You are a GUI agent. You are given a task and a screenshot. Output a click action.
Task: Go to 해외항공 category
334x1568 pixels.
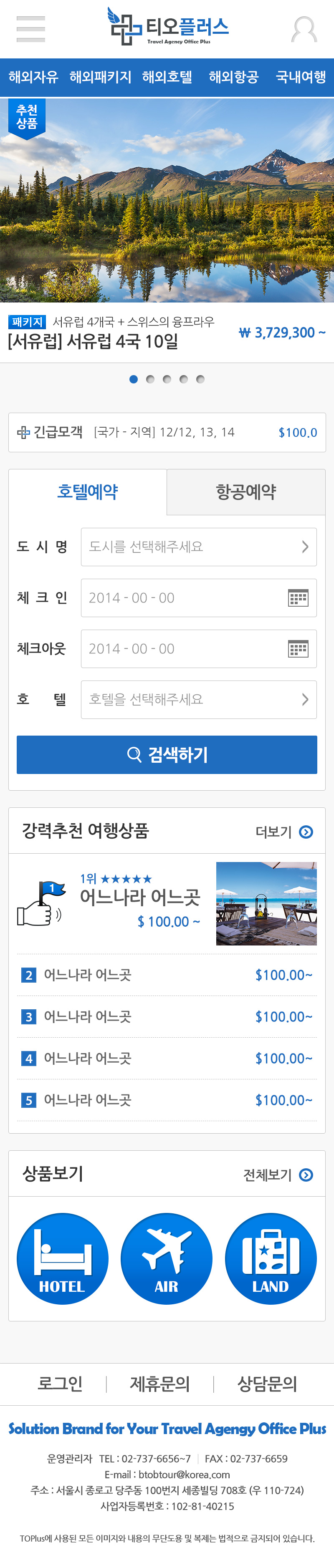coord(233,77)
